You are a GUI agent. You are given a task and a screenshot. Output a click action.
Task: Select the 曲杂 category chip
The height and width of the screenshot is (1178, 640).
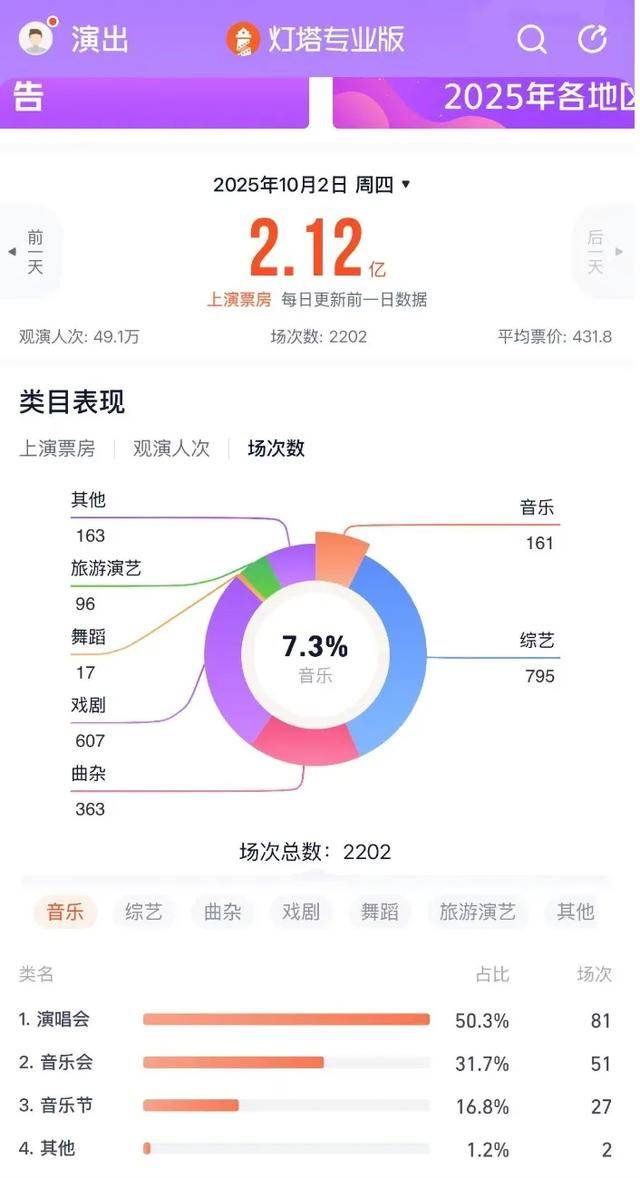222,912
